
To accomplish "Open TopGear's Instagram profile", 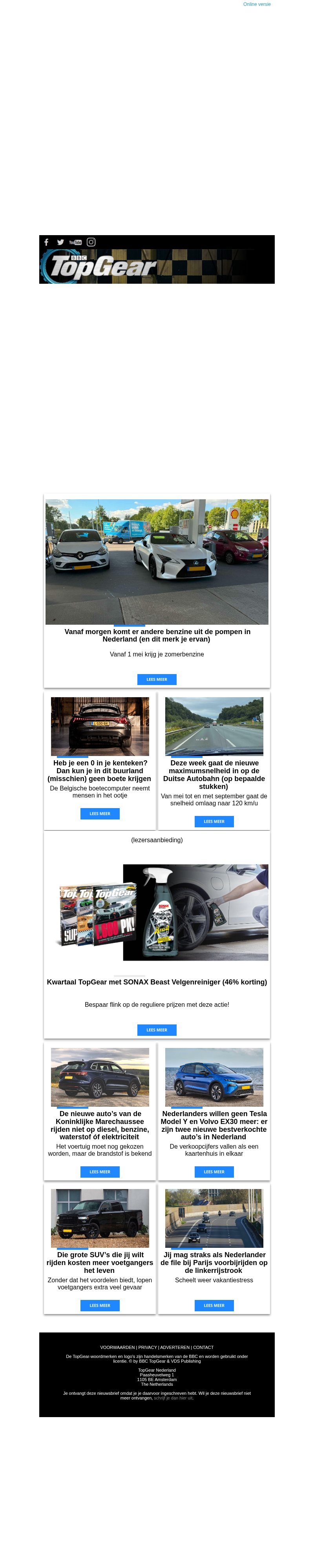I will pyautogui.click(x=91, y=242).
